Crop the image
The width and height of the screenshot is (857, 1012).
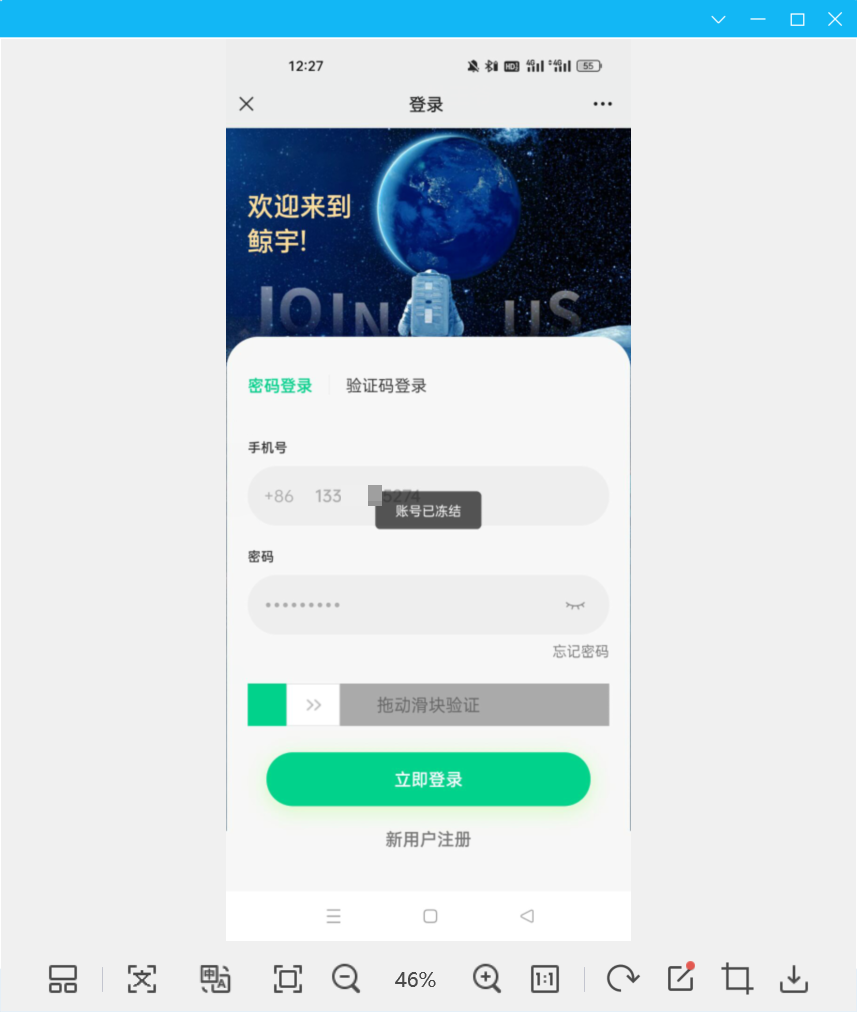[737, 979]
